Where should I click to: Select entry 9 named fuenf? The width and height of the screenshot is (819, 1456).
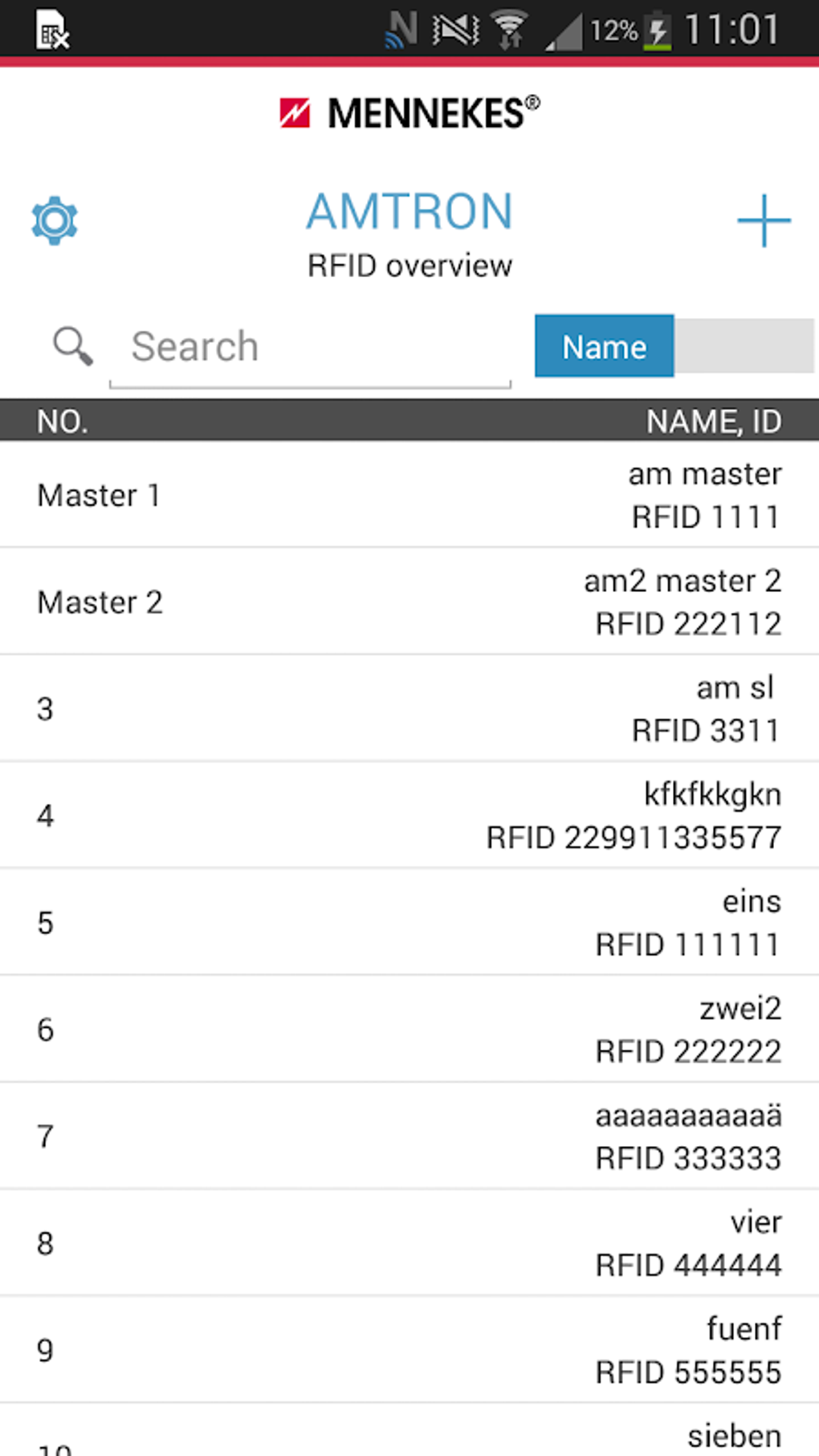tap(409, 1349)
